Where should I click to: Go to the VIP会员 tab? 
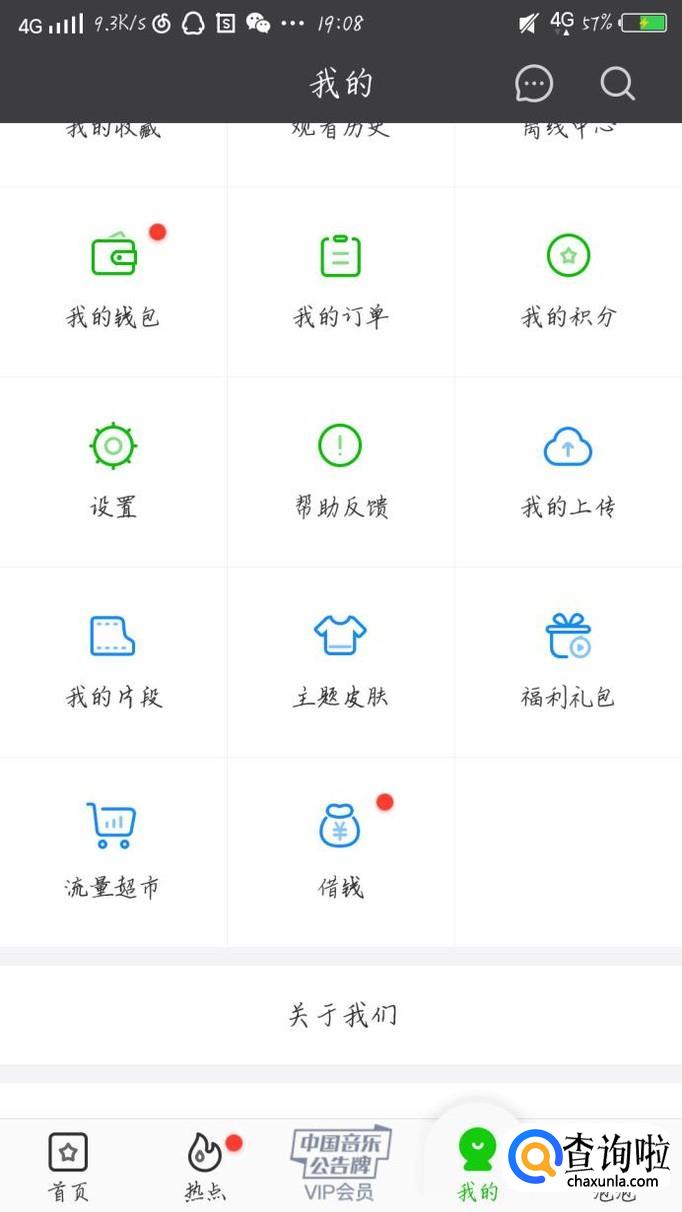pyautogui.click(x=340, y=1166)
